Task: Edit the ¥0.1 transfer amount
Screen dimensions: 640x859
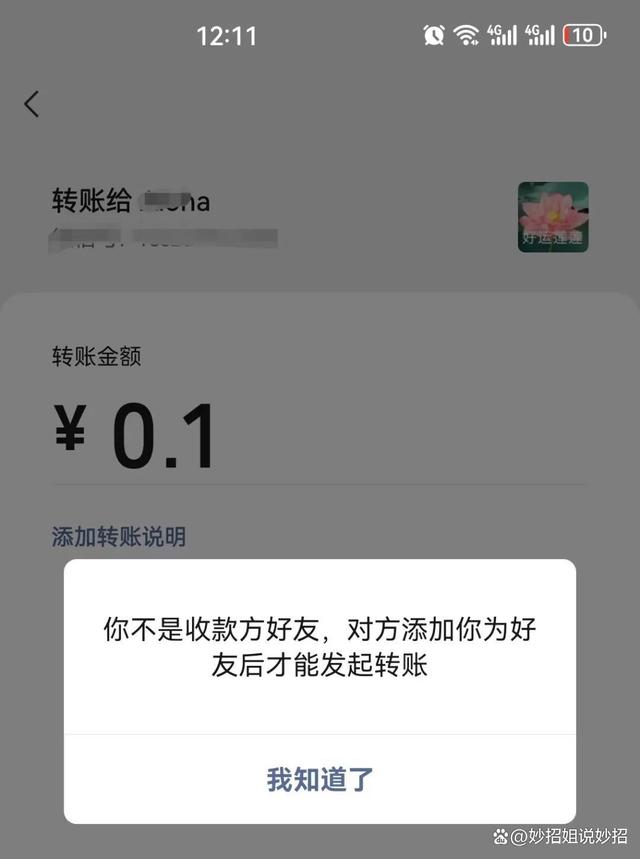Action: tap(165, 438)
